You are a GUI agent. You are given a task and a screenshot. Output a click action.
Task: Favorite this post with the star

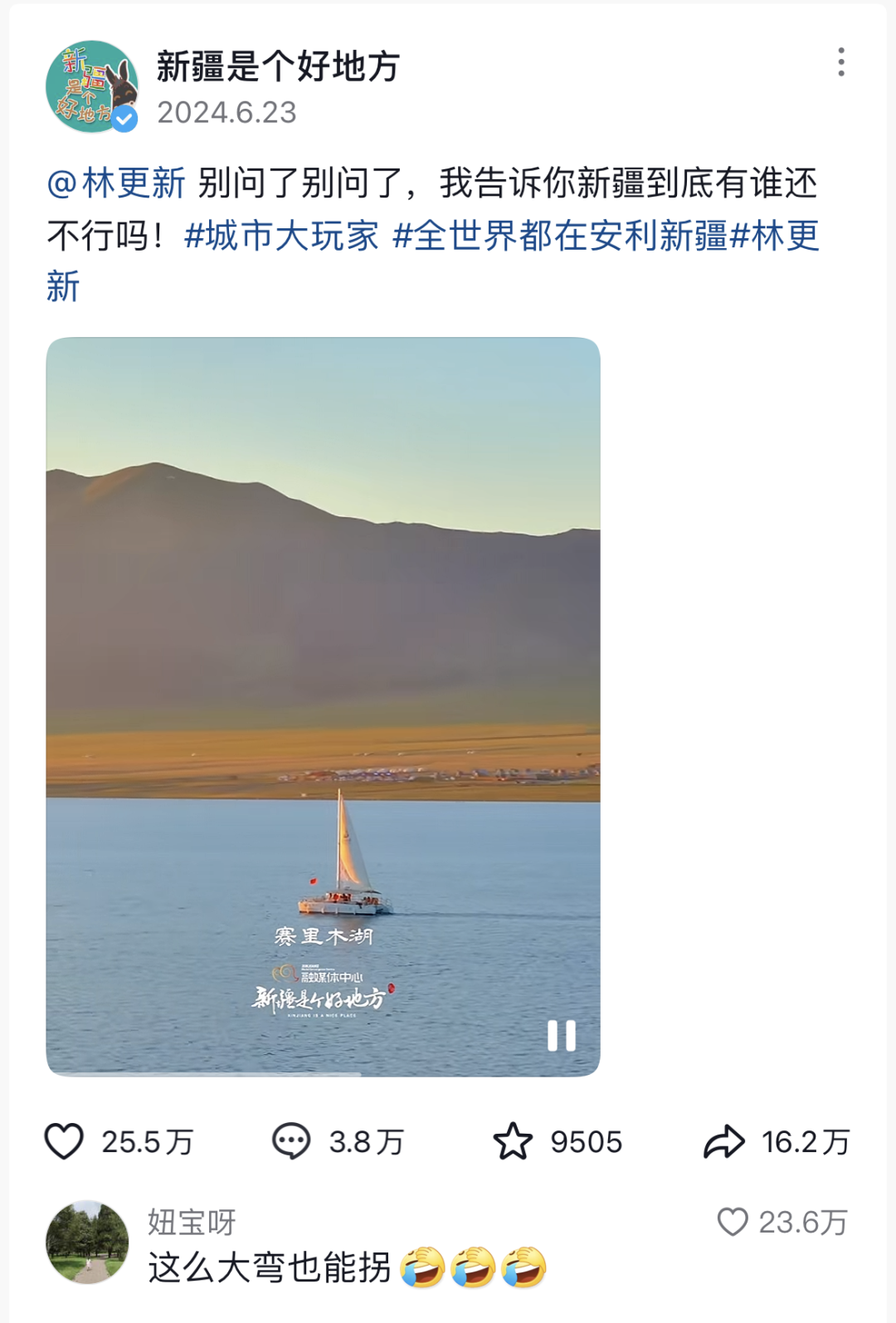(513, 1141)
